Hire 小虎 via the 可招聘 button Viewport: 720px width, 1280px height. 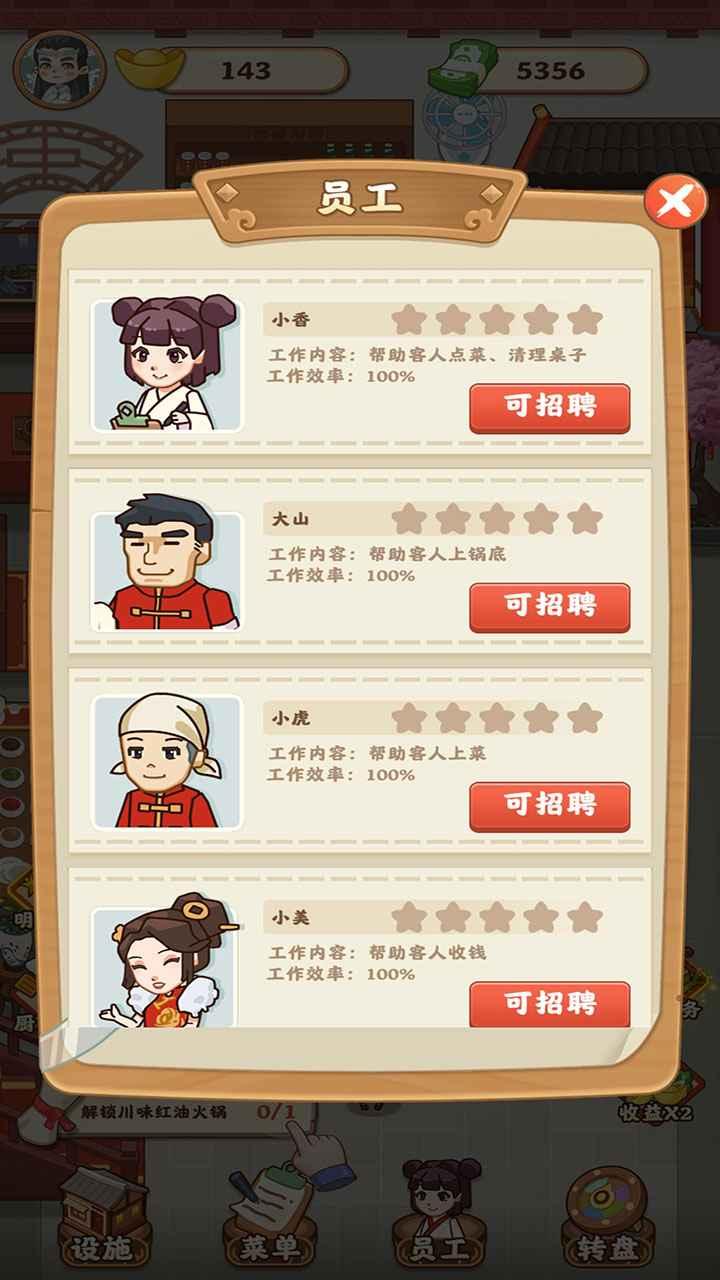click(549, 805)
